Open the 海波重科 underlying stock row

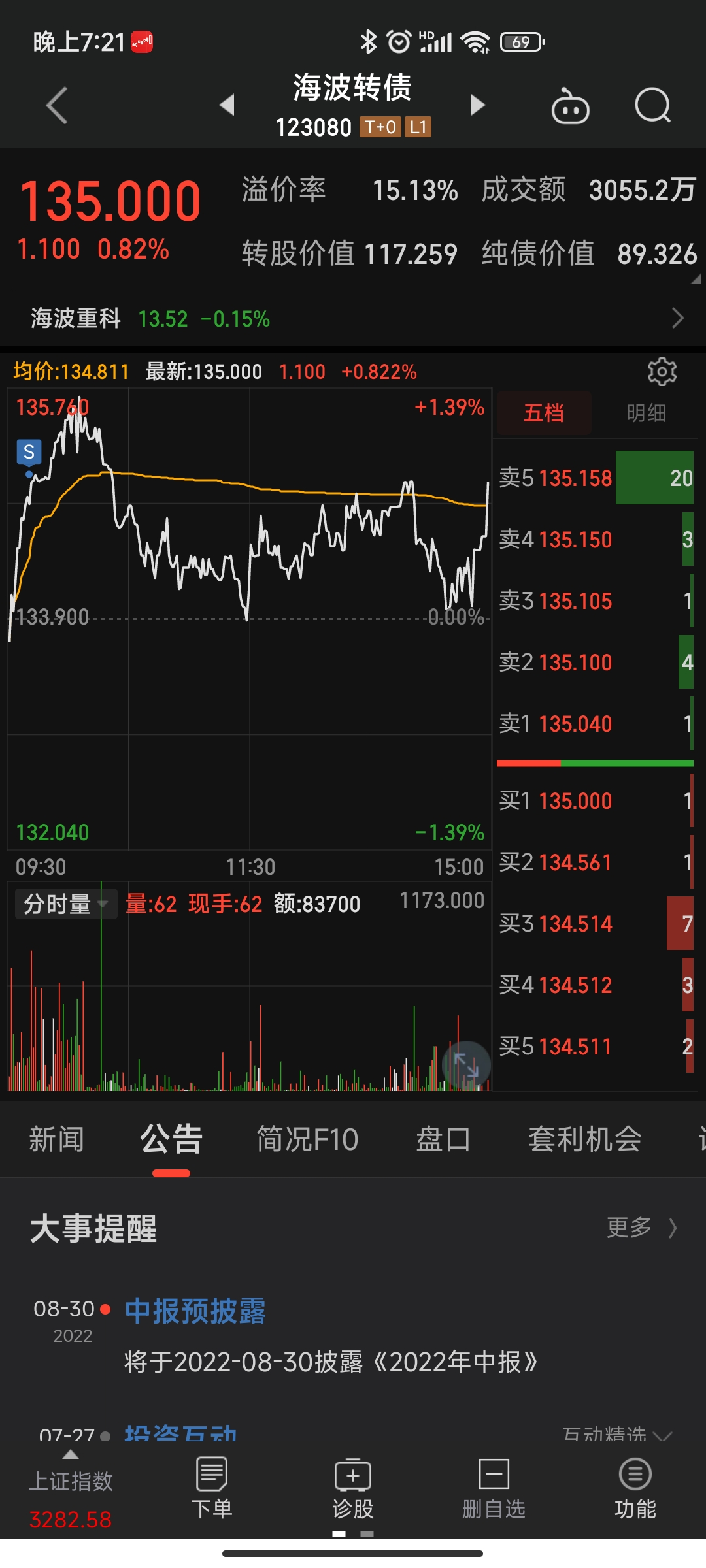pyautogui.click(x=353, y=319)
